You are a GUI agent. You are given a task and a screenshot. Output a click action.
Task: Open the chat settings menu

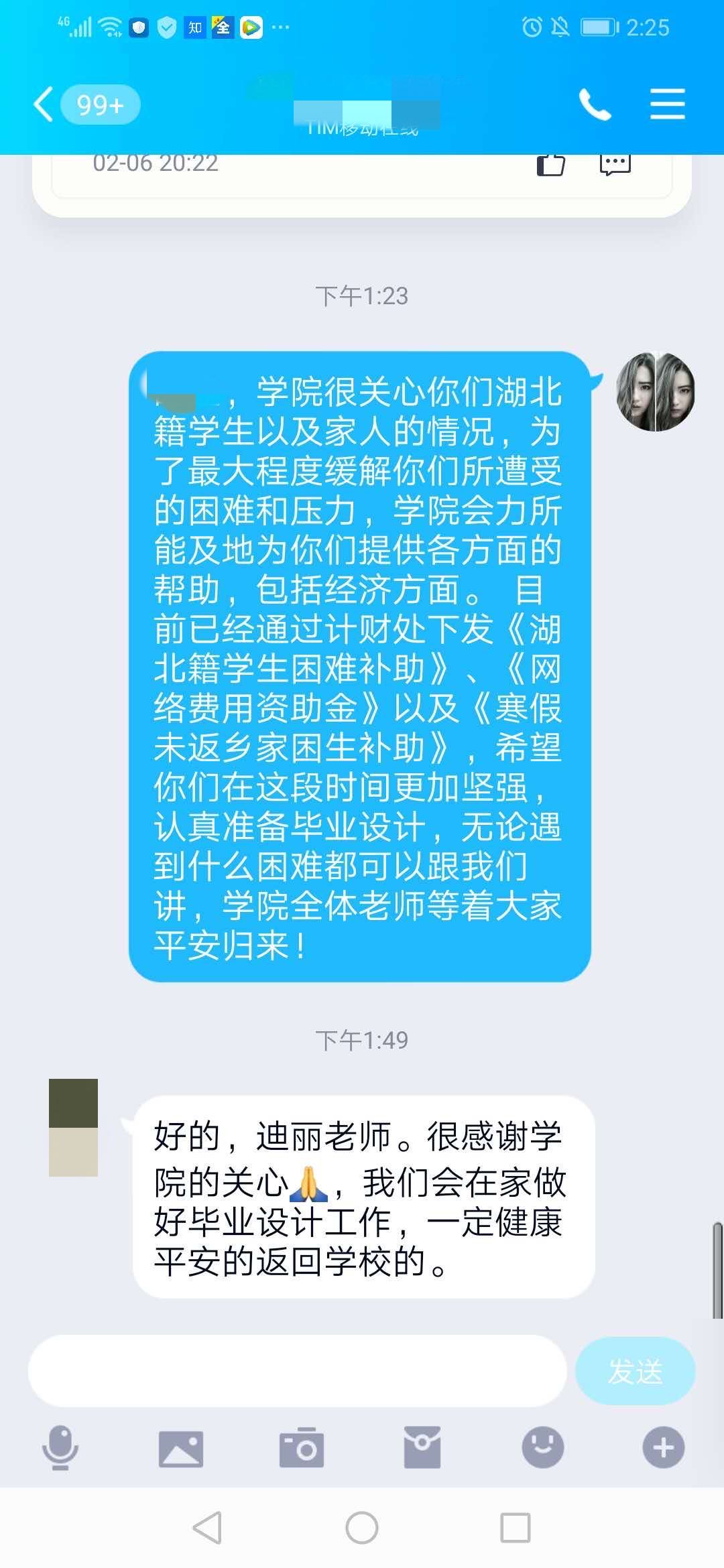[667, 105]
